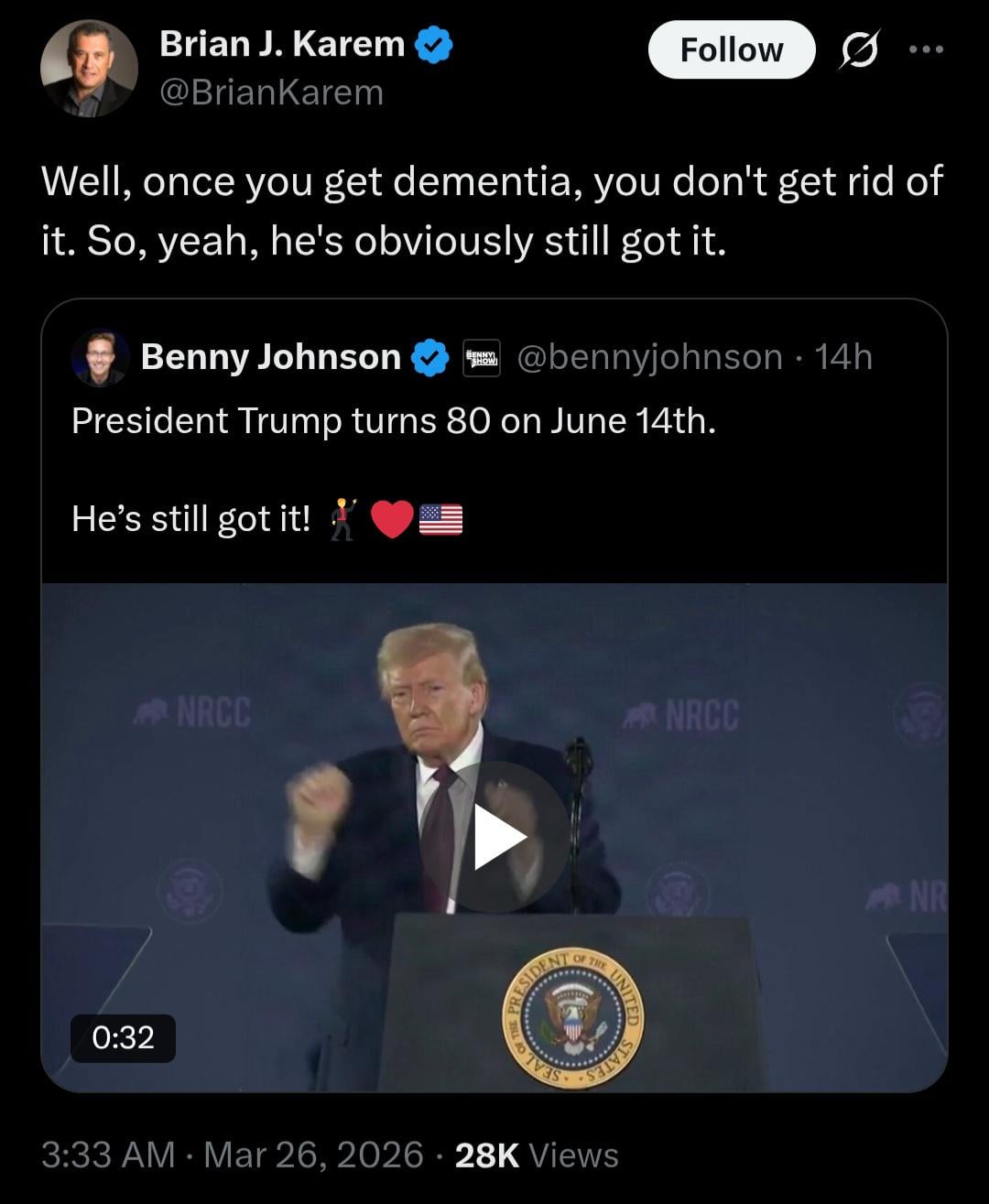Open the post's three-dot overflow menu
The width and height of the screenshot is (989, 1204).
pyautogui.click(x=926, y=50)
